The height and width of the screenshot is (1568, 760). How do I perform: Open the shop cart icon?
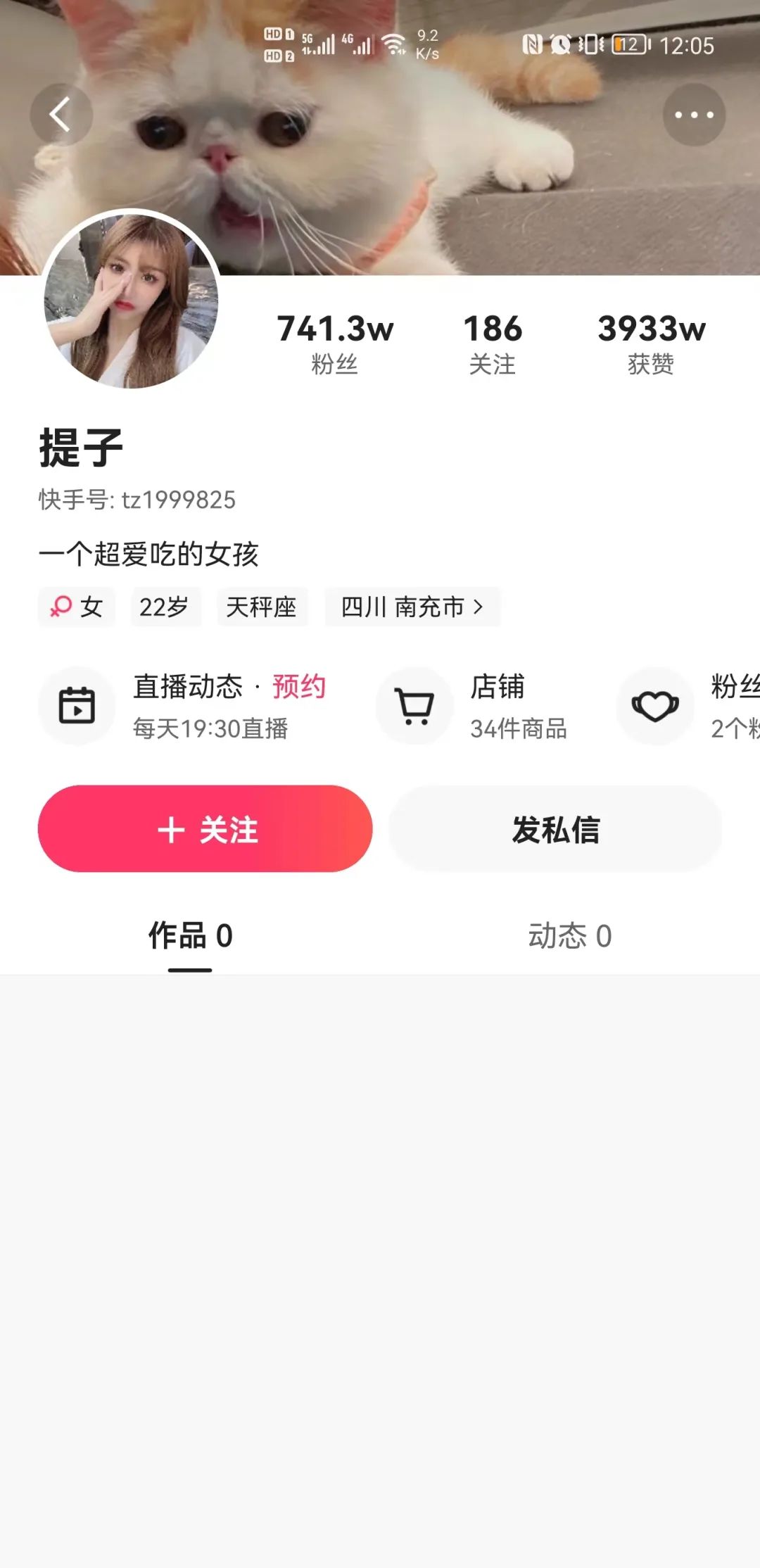[414, 705]
